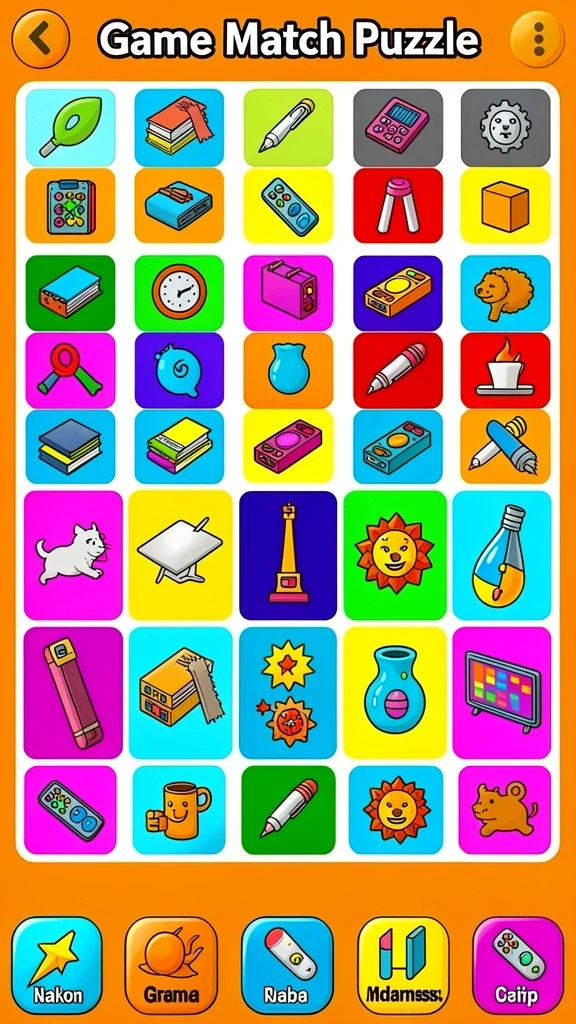This screenshot has height=1024, width=576.
Task: Open the three-dot overflow menu
Action: pyautogui.click(x=538, y=39)
